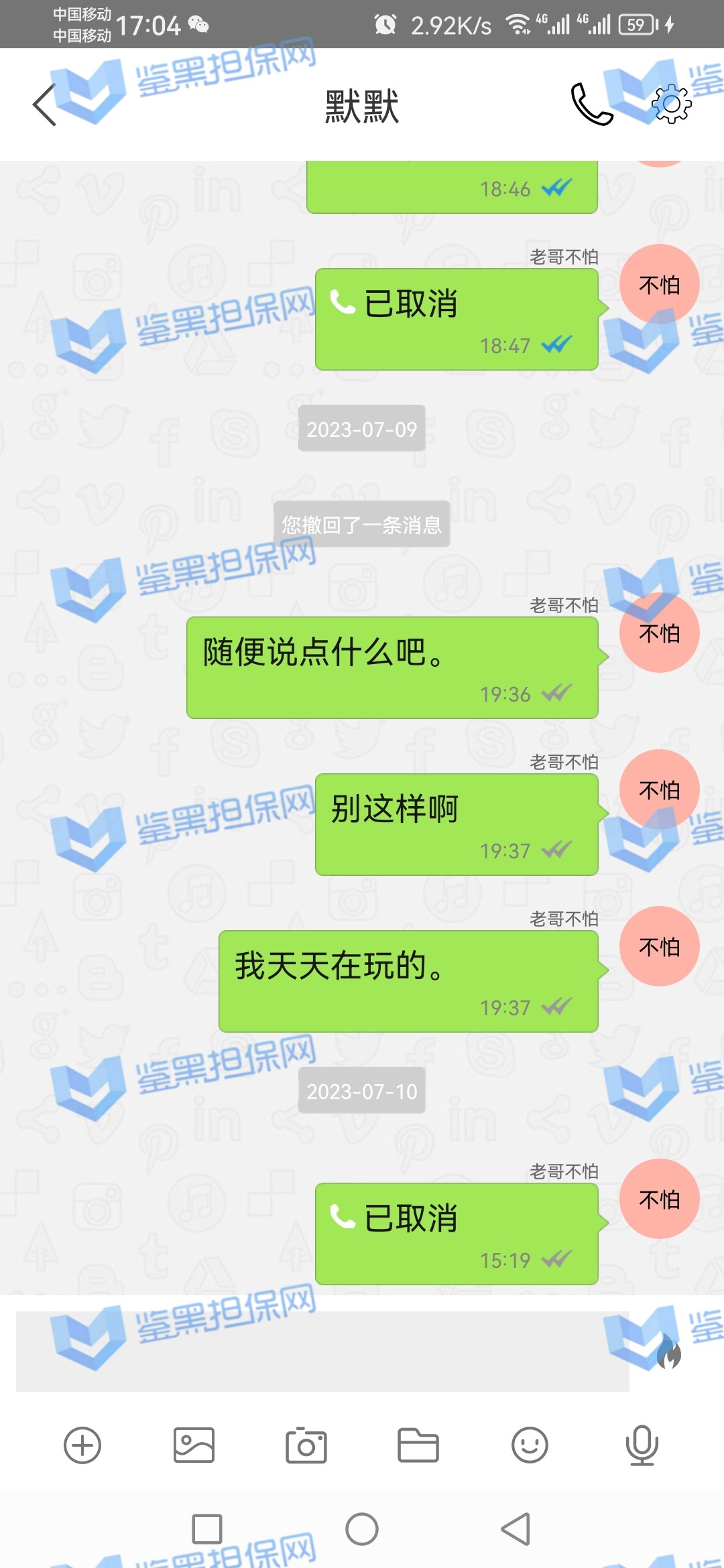The image size is (724, 1568).
Task: Open the plus more-options menu
Action: tap(82, 1445)
